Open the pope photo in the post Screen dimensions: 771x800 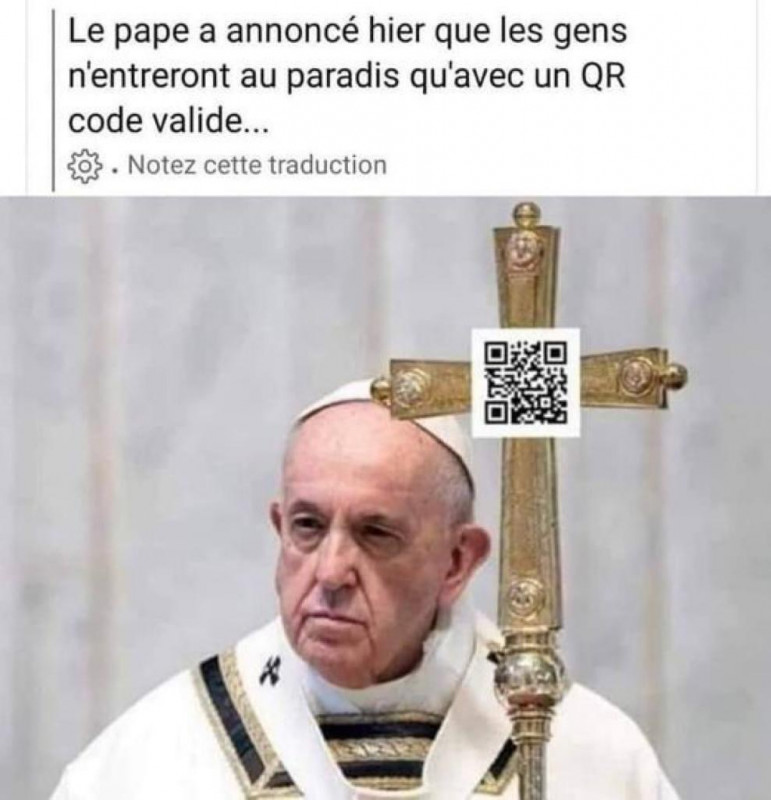(x=385, y=500)
